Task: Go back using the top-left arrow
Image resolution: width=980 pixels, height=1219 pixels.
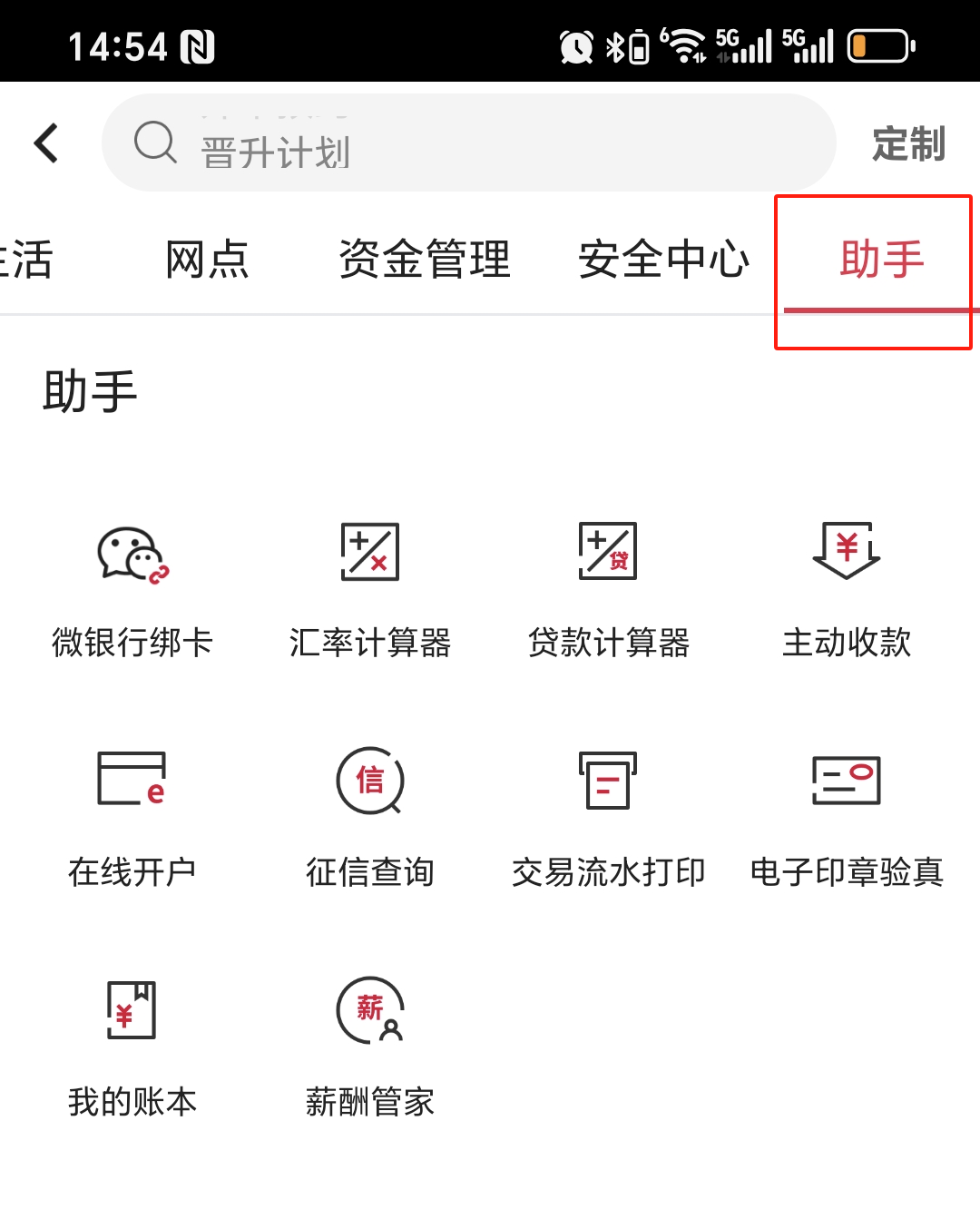Action: tap(47, 143)
